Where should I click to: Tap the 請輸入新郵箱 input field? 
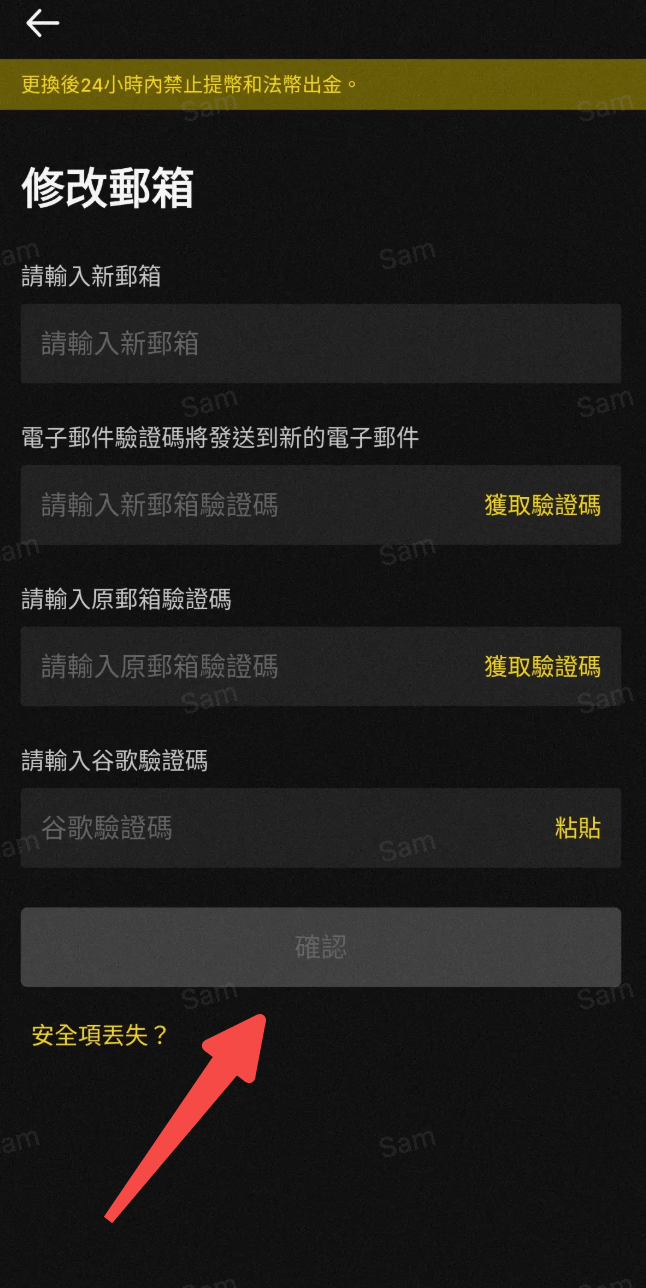pyautogui.click(x=320, y=344)
